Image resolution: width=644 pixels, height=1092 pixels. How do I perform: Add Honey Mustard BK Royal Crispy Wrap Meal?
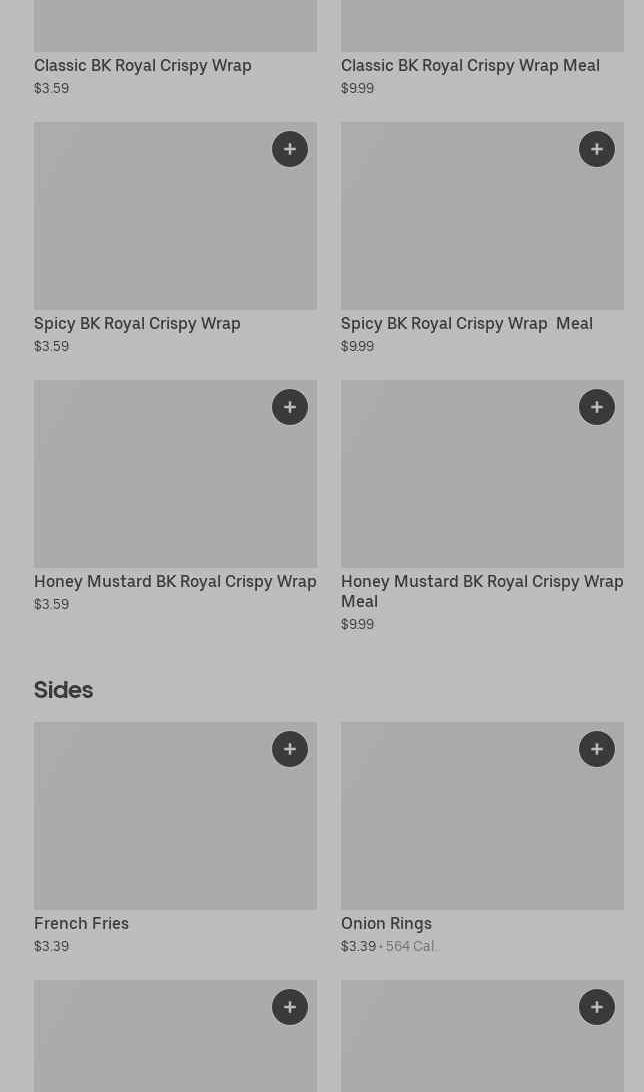[597, 407]
